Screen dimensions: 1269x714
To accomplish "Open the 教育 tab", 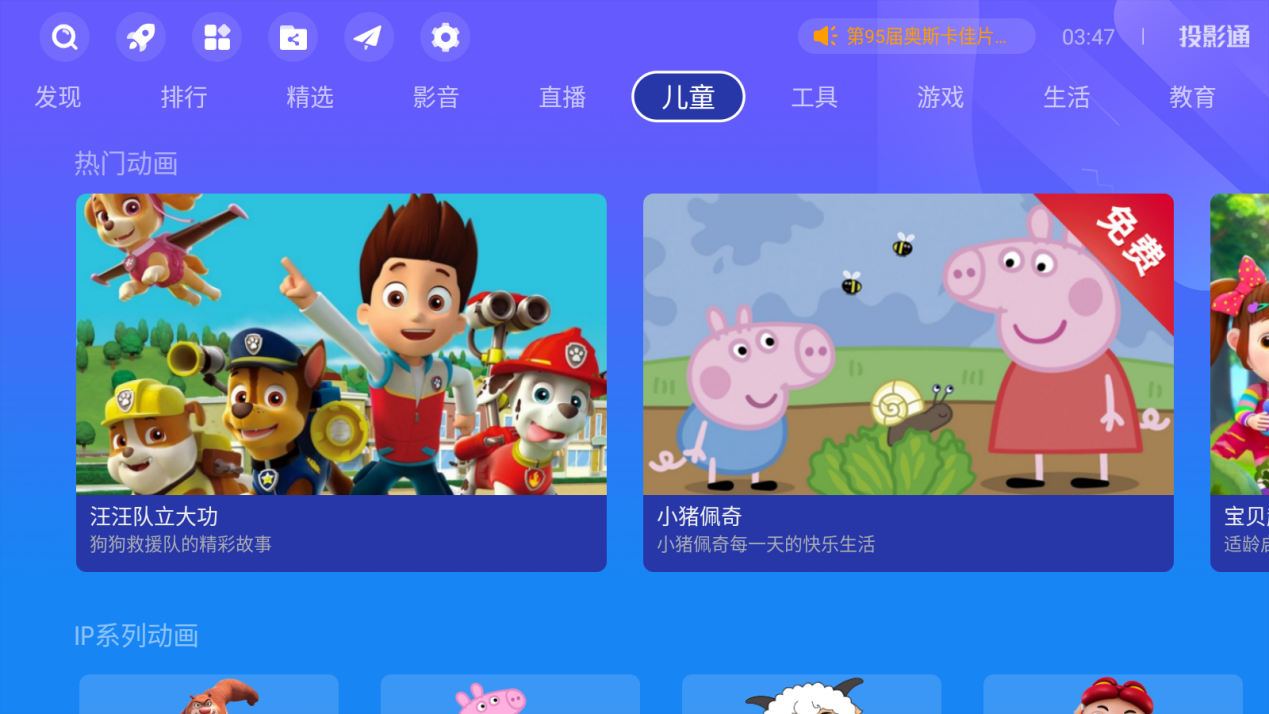I will click(x=1192, y=97).
